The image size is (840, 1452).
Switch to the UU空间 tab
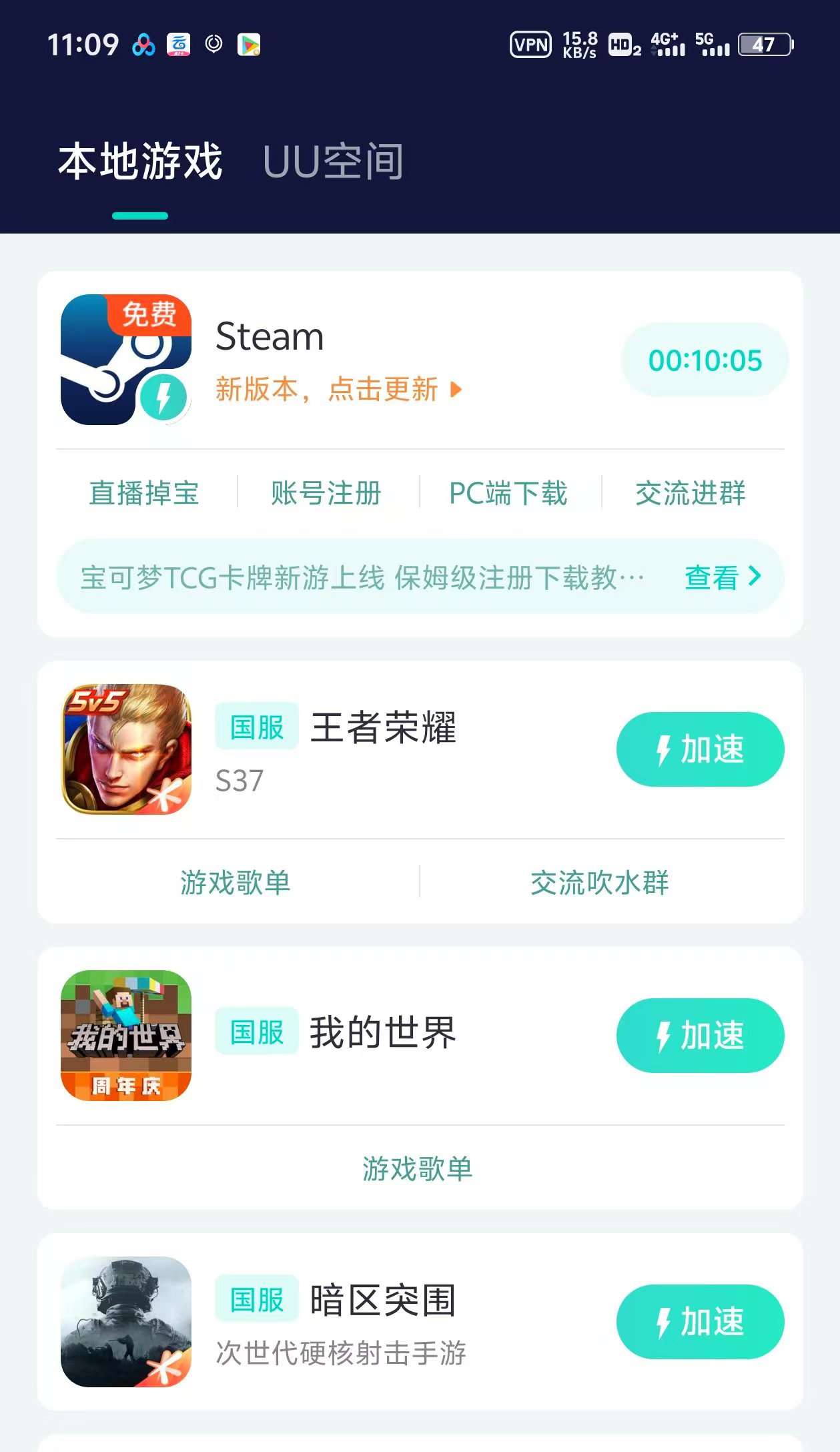(x=333, y=161)
